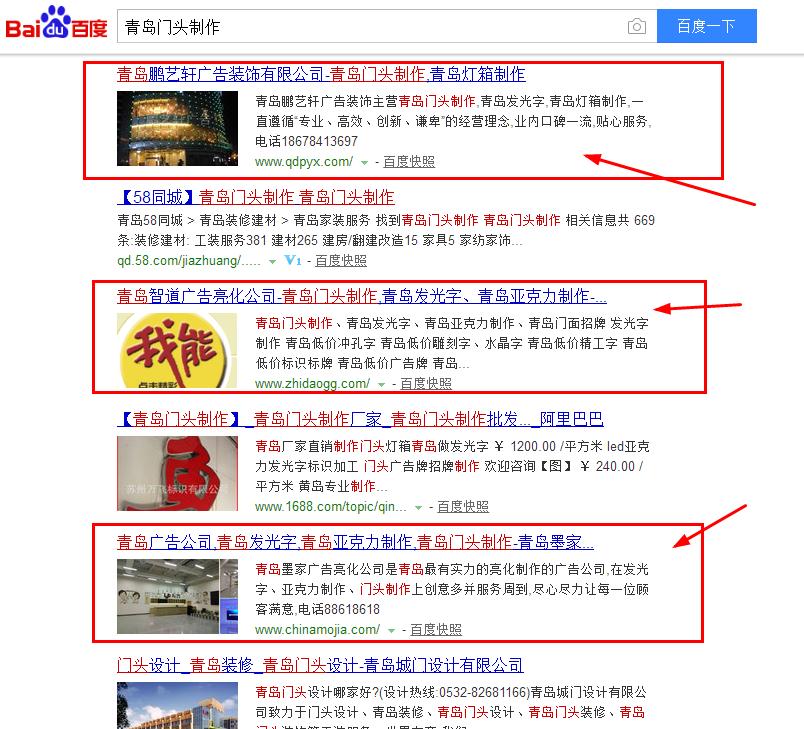View 百度快照 for www.zhidaogg.com
The height and width of the screenshot is (729, 804).
(x=425, y=383)
